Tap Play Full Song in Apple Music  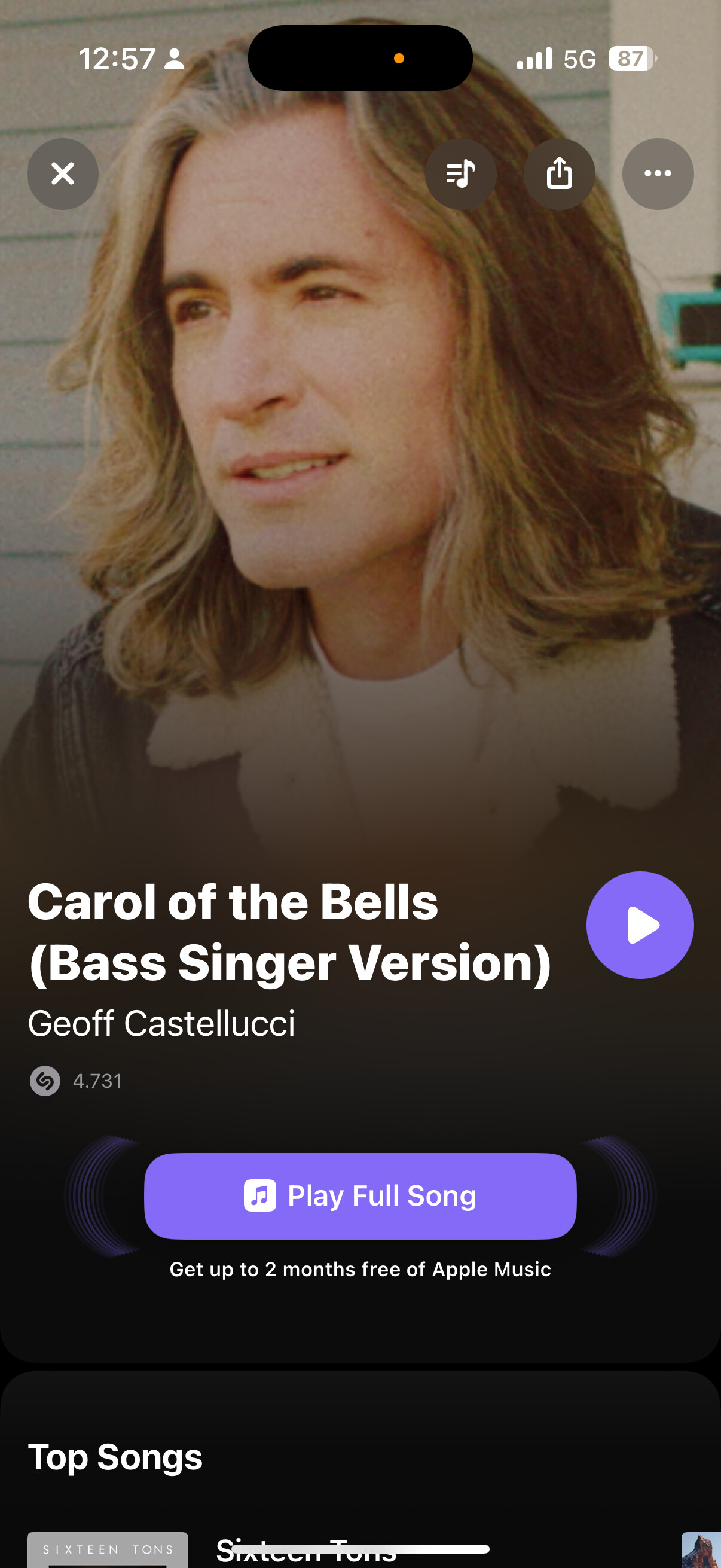[x=360, y=1195]
